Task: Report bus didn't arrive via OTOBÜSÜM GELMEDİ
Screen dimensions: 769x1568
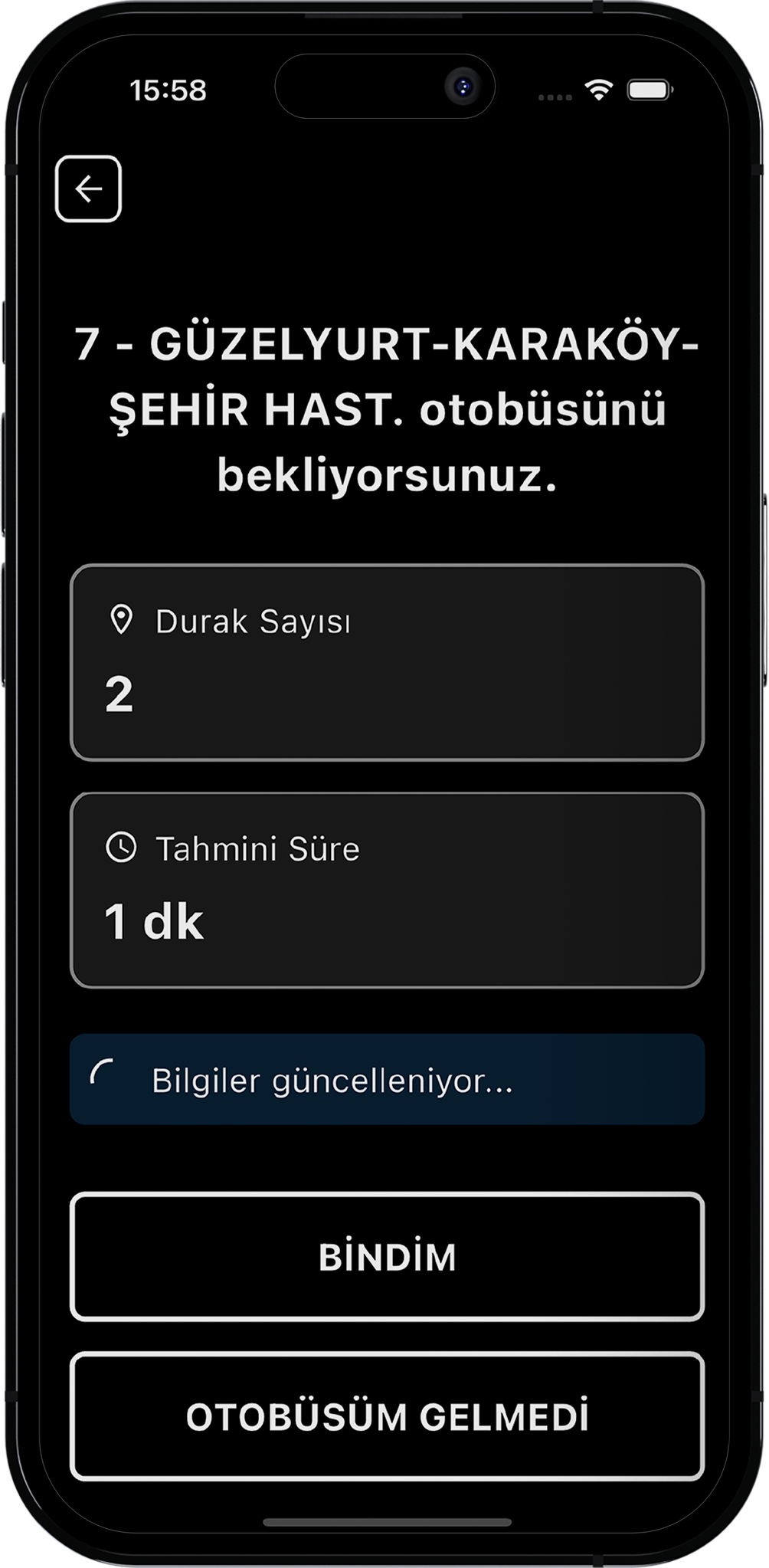Action: pyautogui.click(x=387, y=1416)
